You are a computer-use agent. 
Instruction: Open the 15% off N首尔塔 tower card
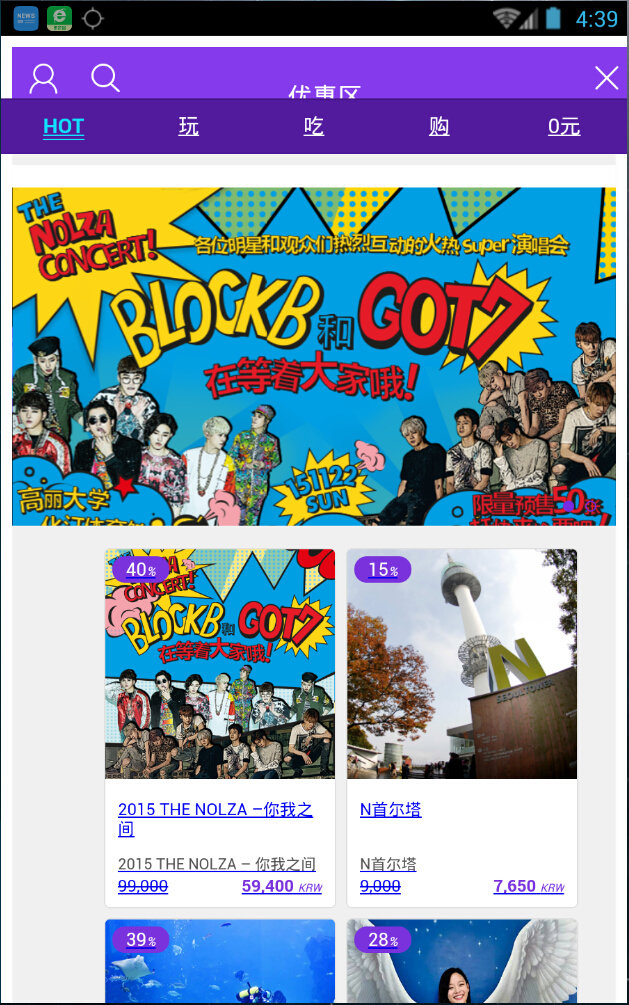pyautogui.click(x=462, y=664)
